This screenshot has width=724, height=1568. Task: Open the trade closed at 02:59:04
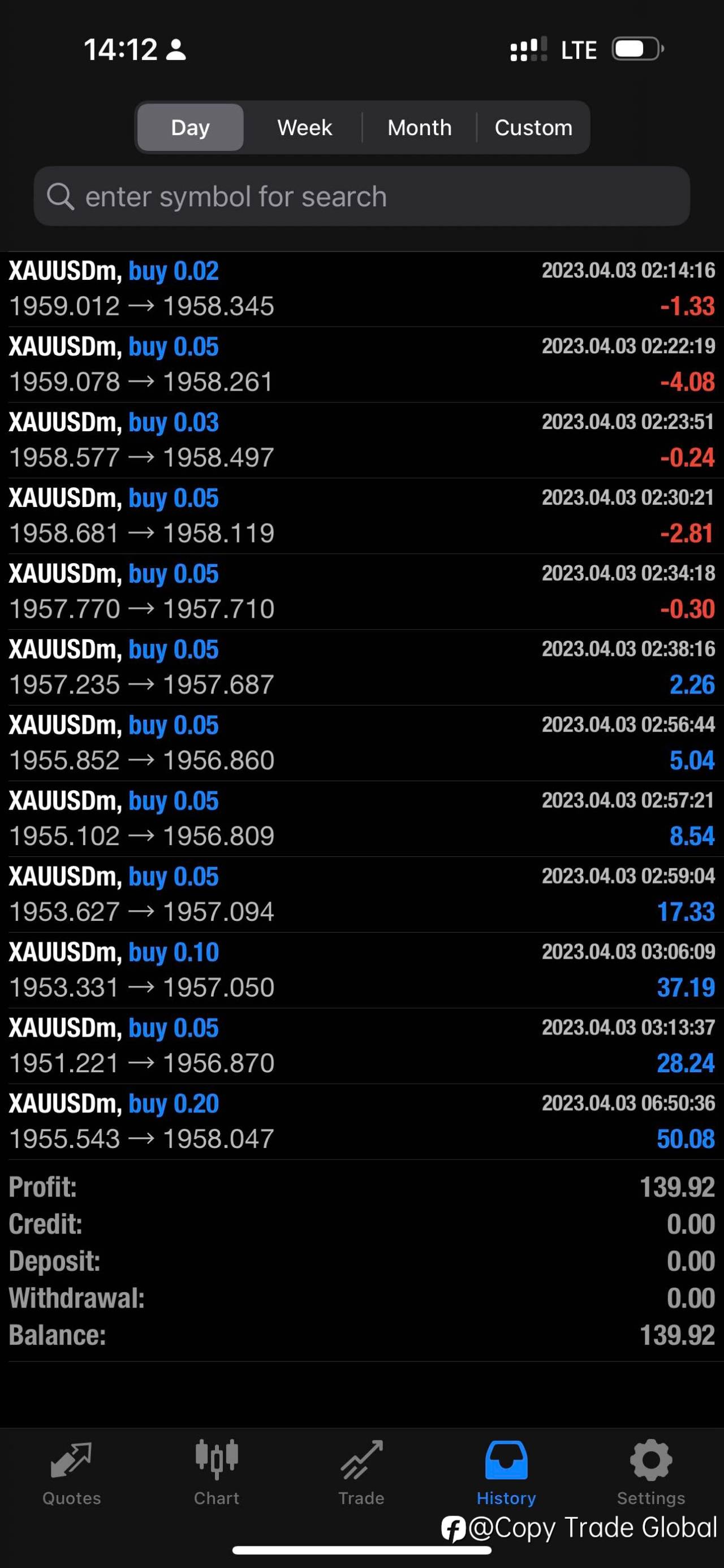[361, 895]
